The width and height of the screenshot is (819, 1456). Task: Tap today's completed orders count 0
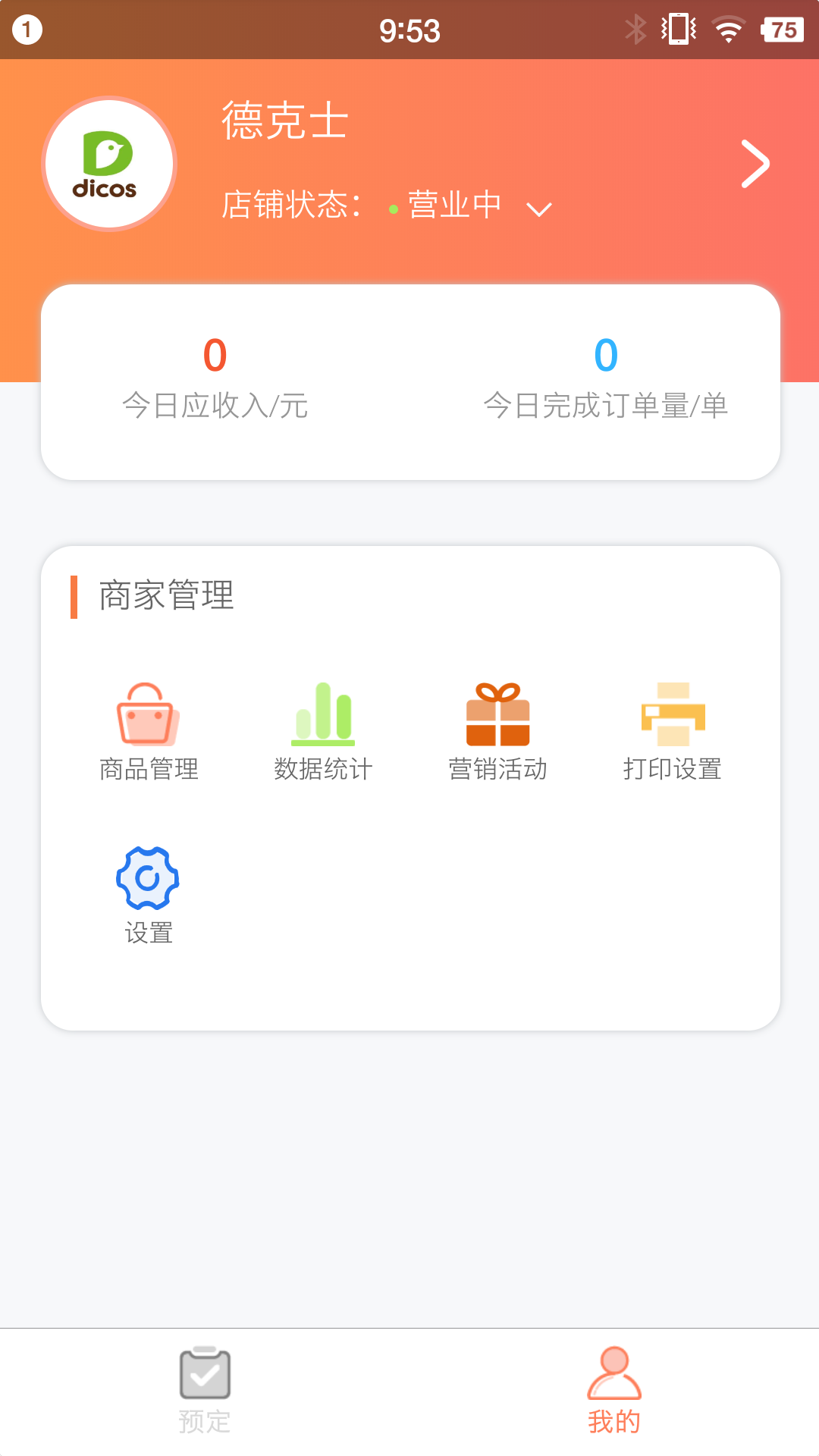(604, 356)
